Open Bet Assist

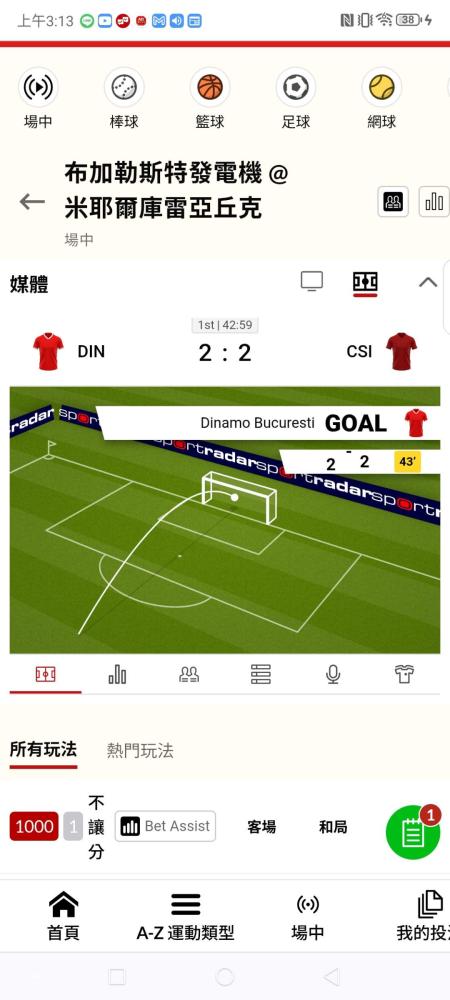[165, 826]
